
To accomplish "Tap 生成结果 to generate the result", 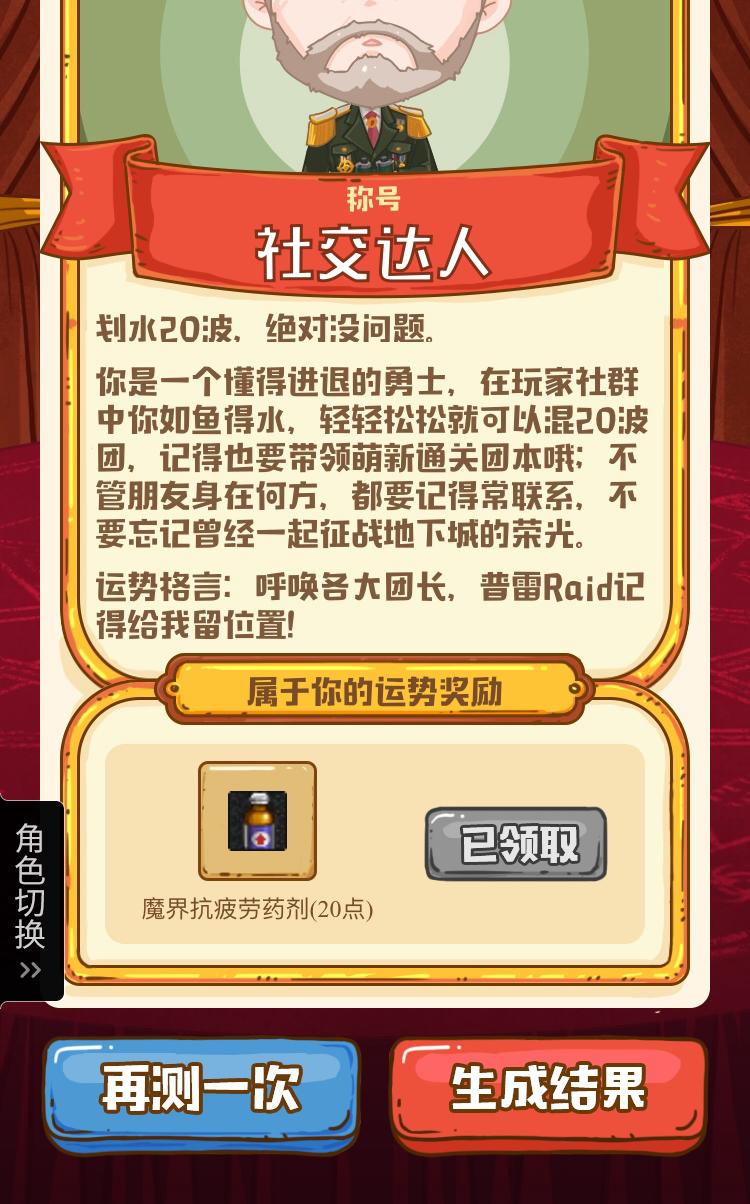I will coord(548,1092).
